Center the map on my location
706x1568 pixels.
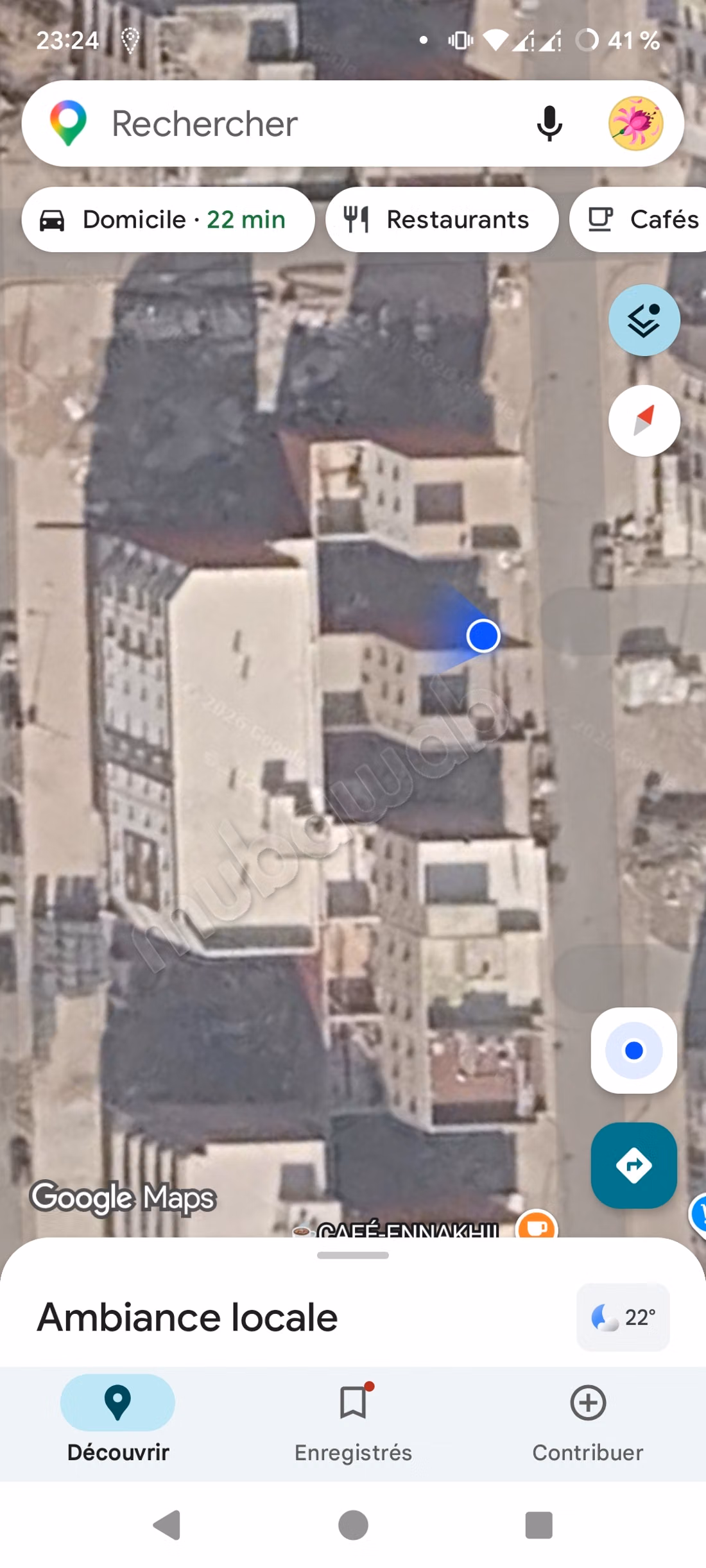tap(634, 1050)
